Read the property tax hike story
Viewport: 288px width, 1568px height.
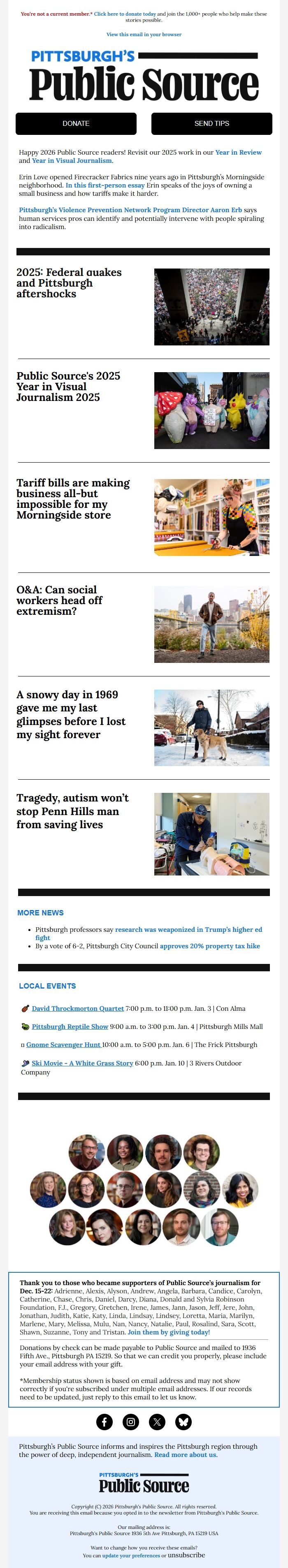[209, 946]
